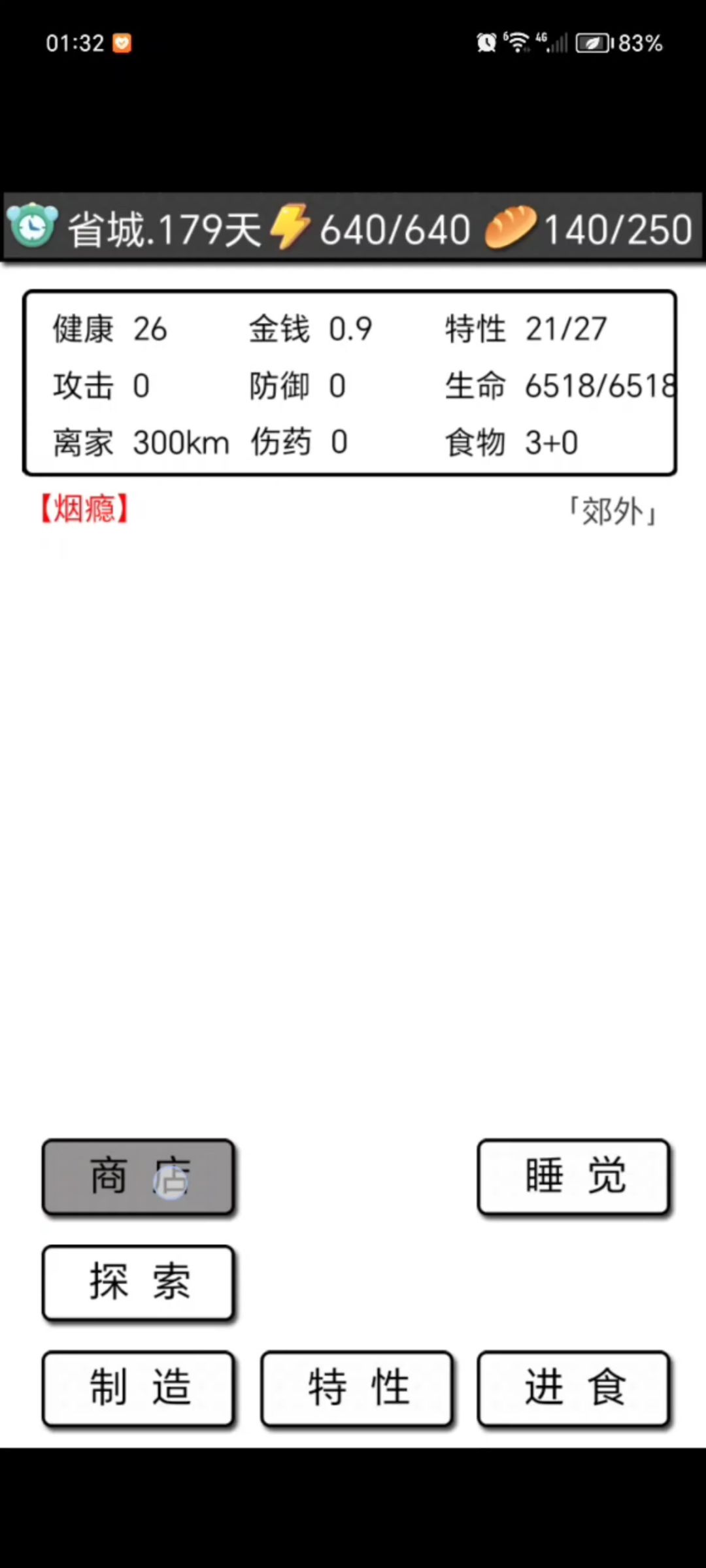
Task: Eat food using 进食 button
Action: (x=573, y=1388)
